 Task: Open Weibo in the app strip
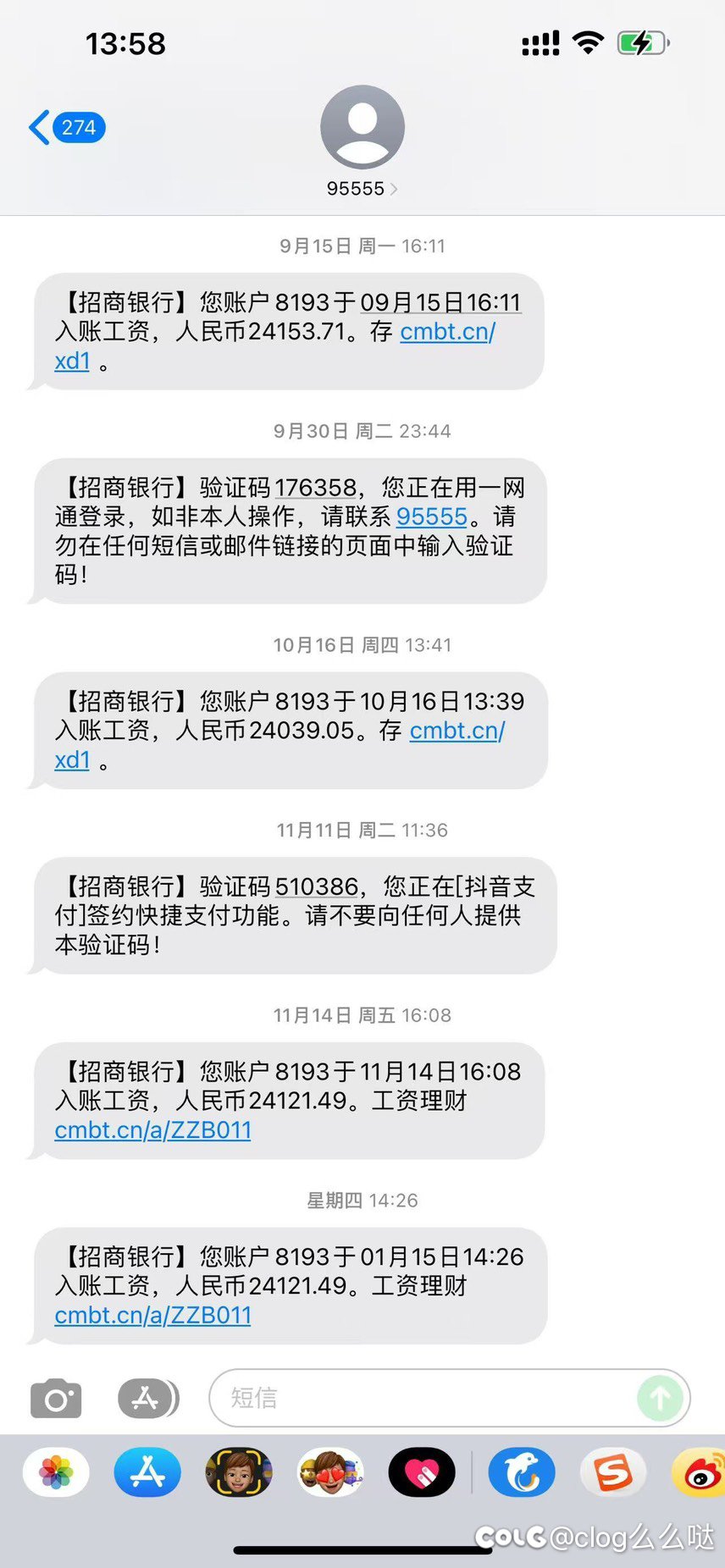coord(700,1473)
